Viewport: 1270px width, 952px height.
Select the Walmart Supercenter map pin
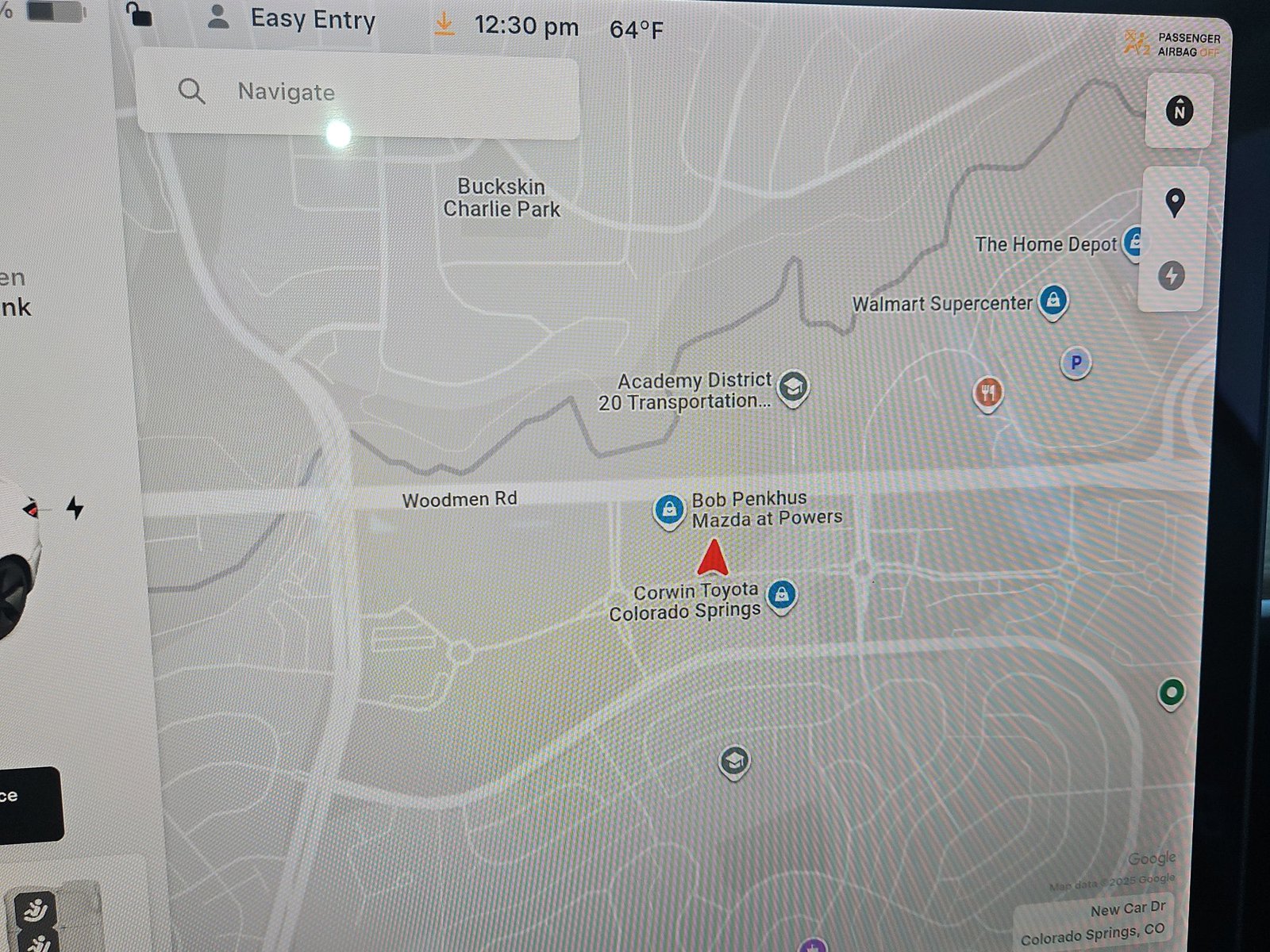tap(1053, 301)
